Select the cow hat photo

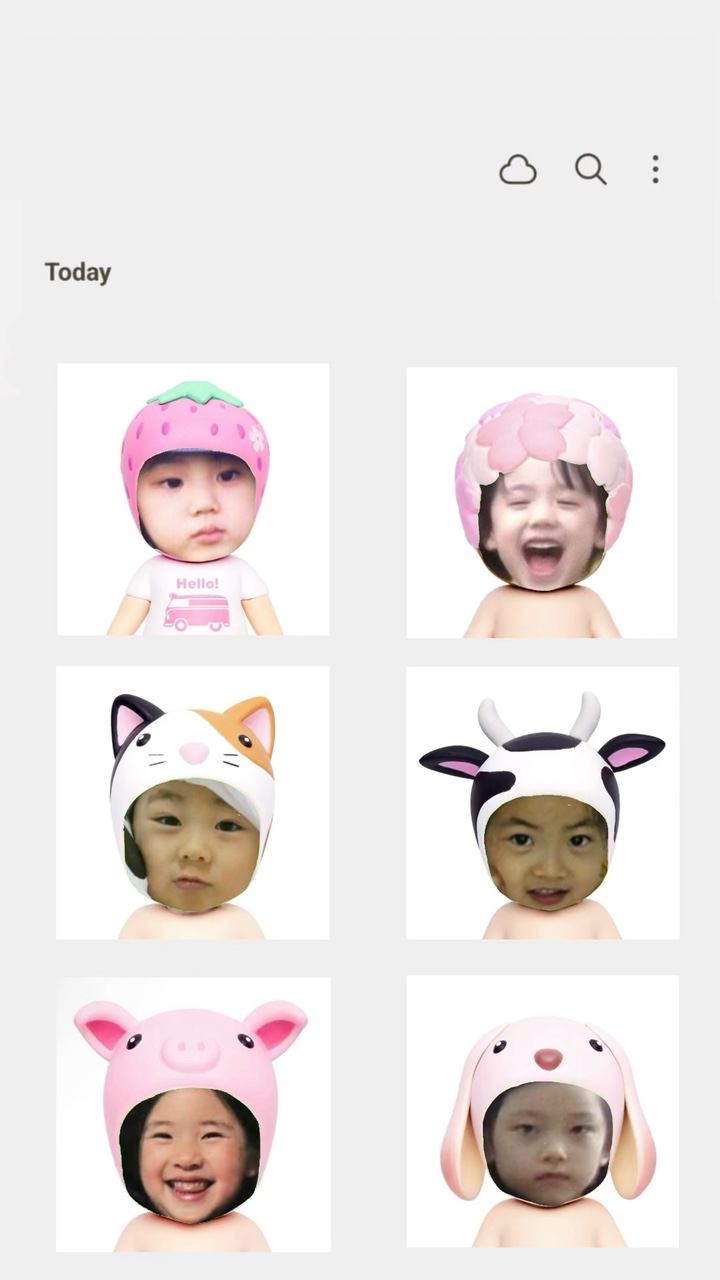[542, 803]
